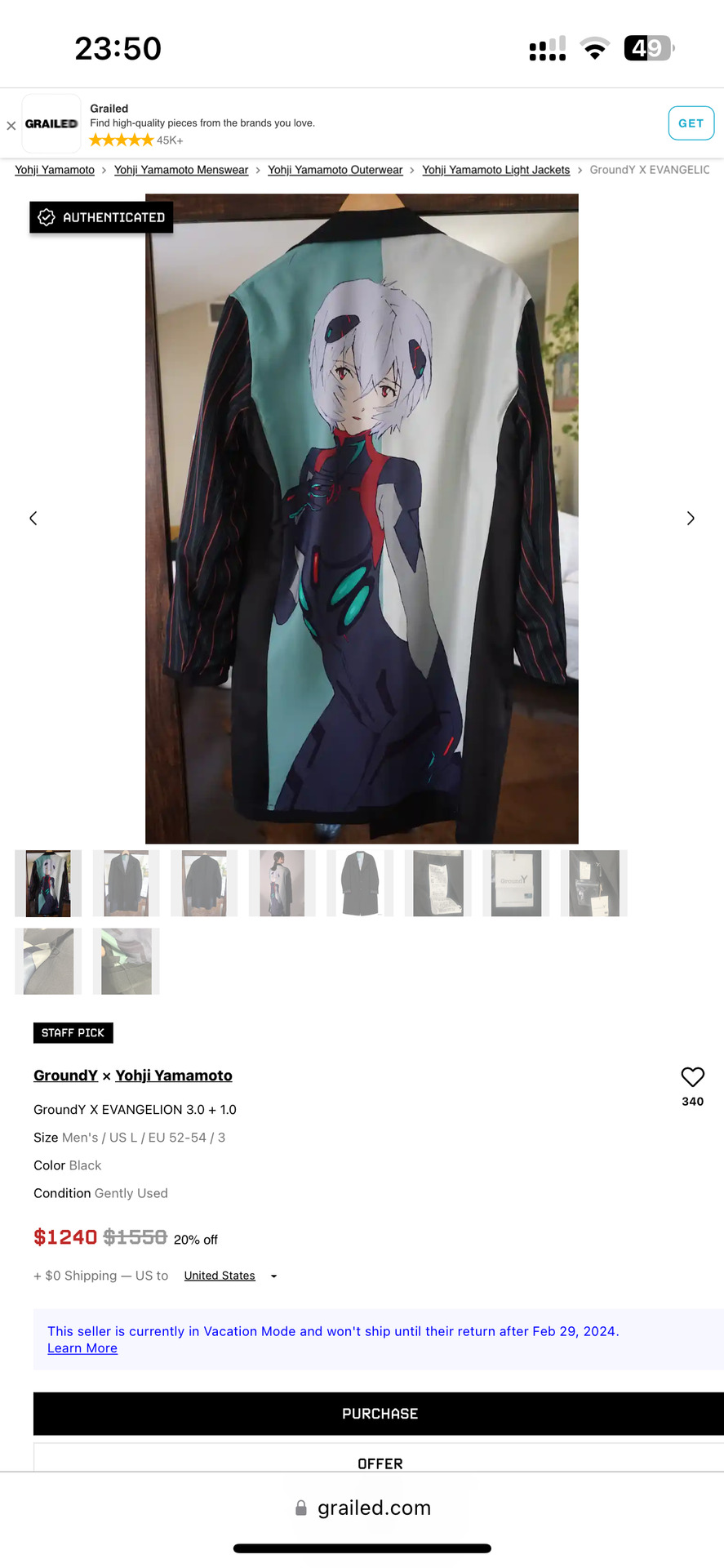Select the grey coat flat-lay thumbnail

pyautogui.click(x=360, y=883)
